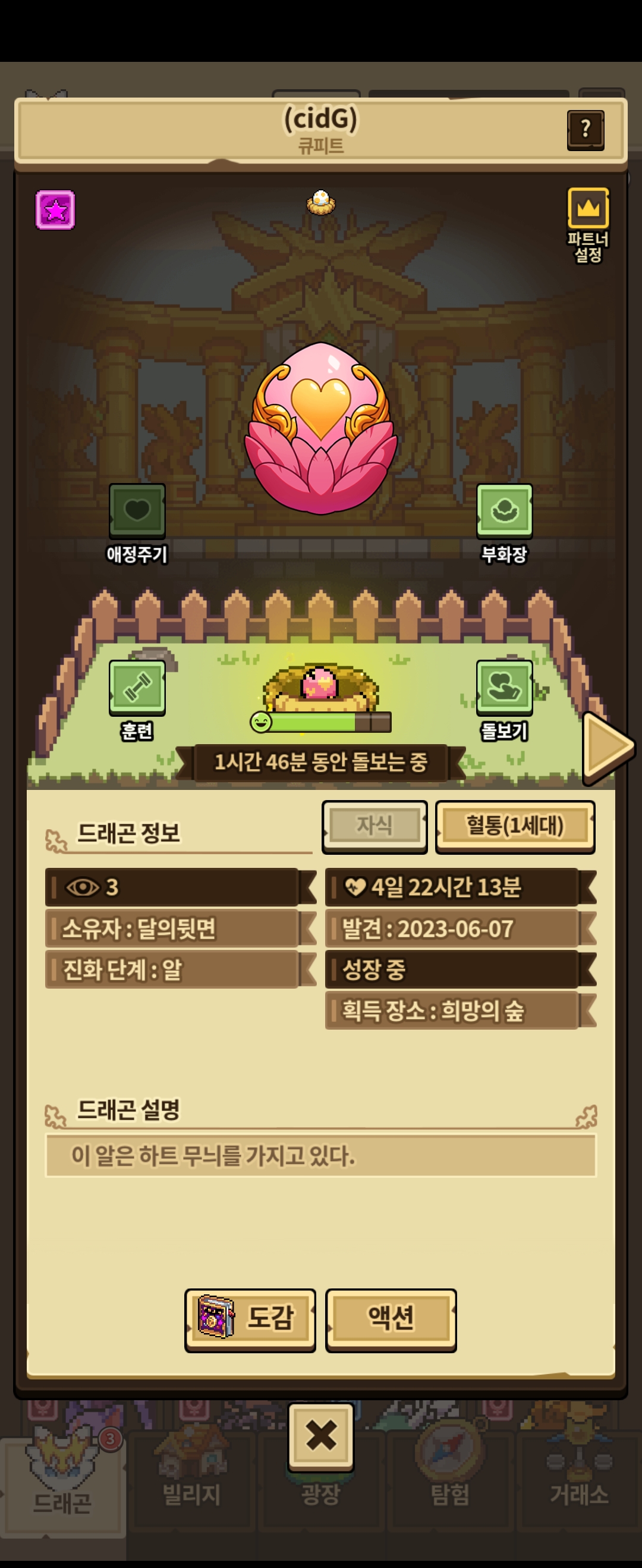Tap the 돌보기 care button
642x1568 pixels.
click(505, 700)
